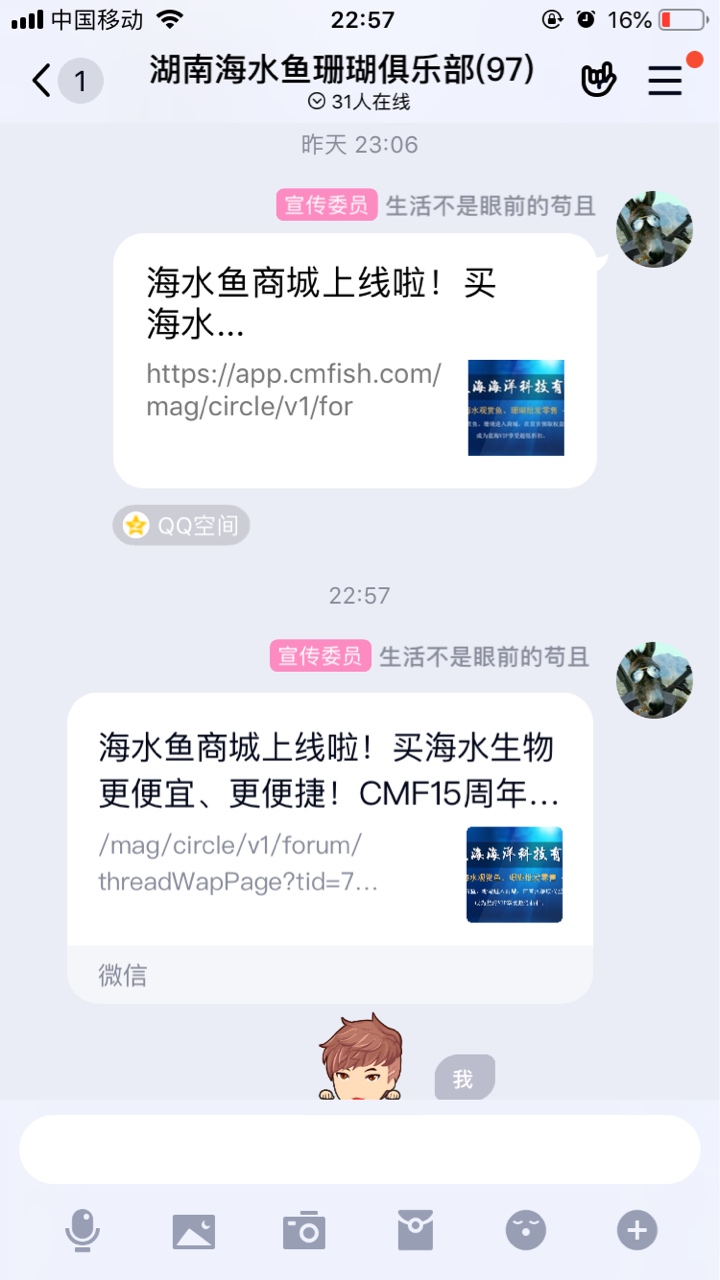720x1280 pixels.
Task: Send a red packet
Action: [415, 1230]
